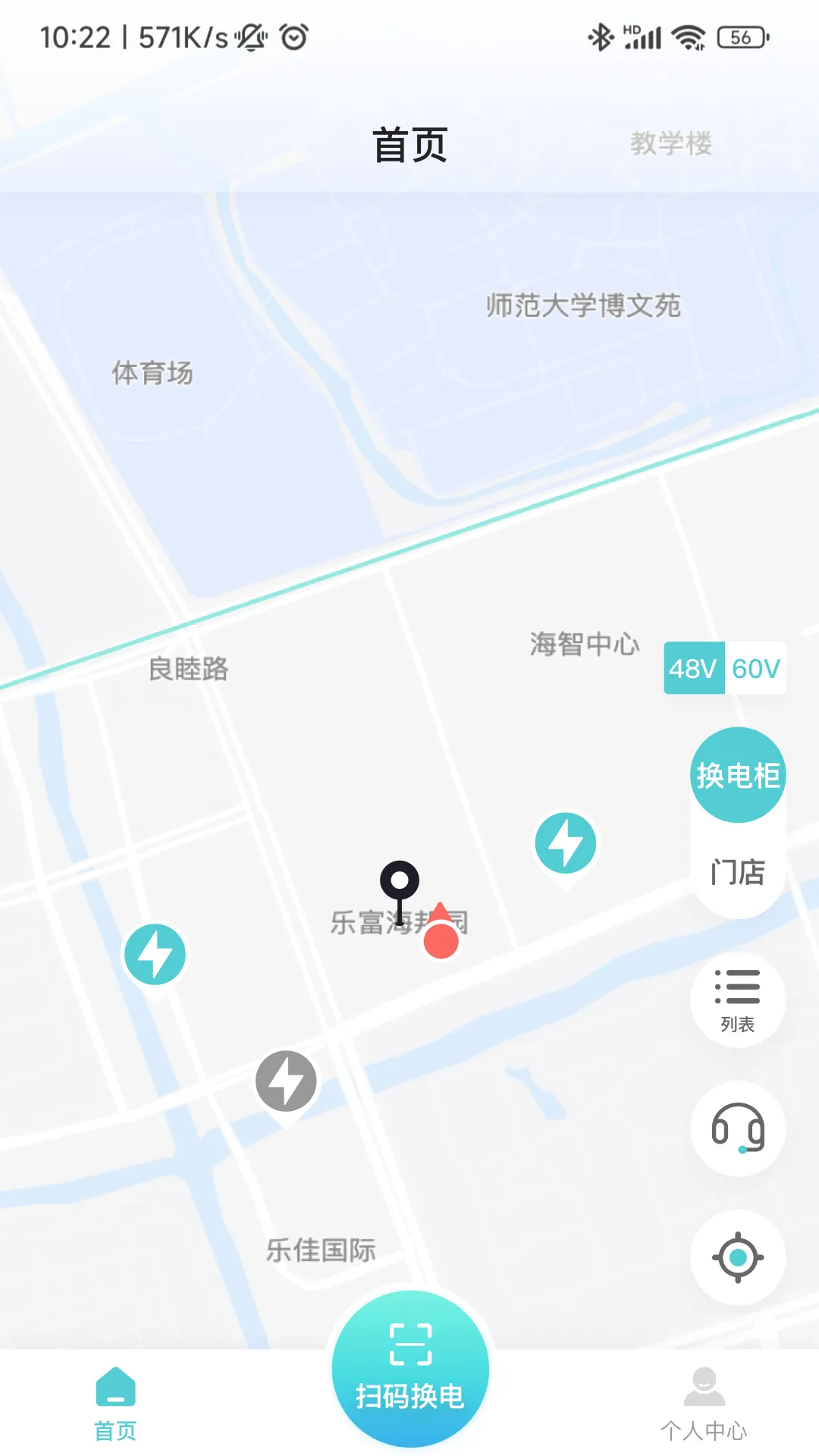Open customer service with the headset icon
Viewport: 819px width, 1456px height.
pos(738,1131)
